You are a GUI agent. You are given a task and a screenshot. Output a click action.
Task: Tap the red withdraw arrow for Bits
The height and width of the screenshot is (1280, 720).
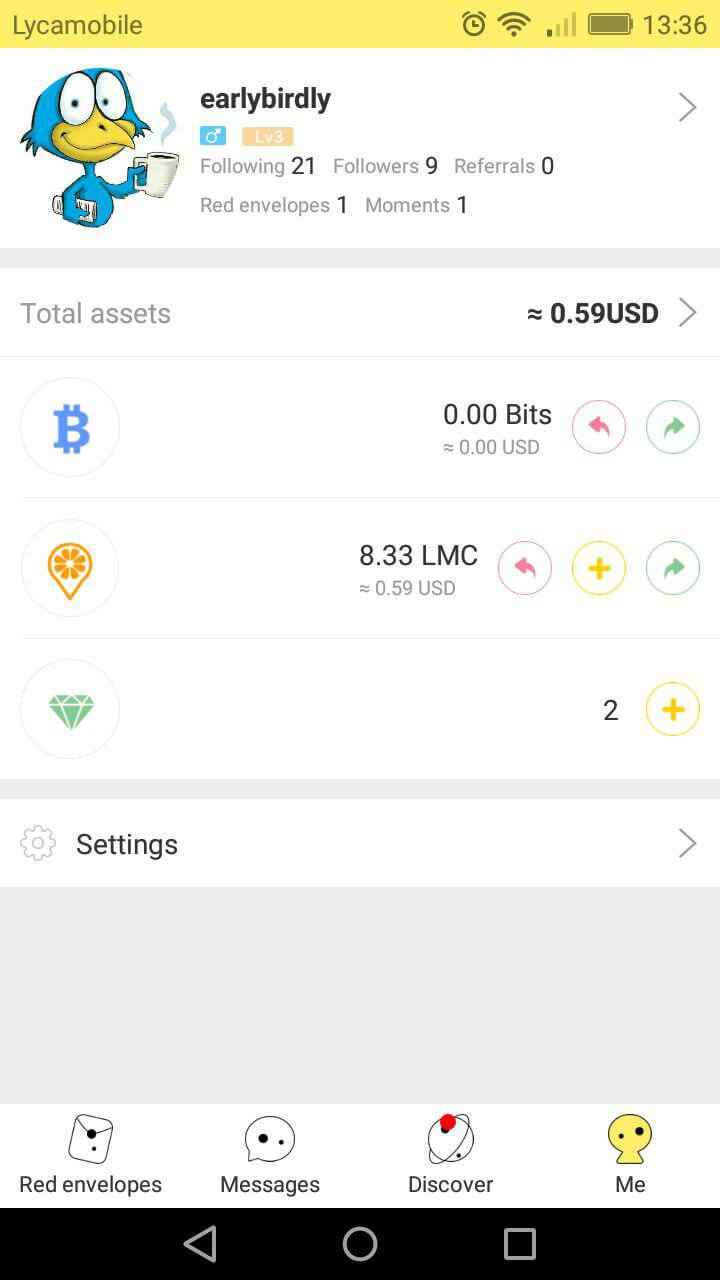point(599,427)
